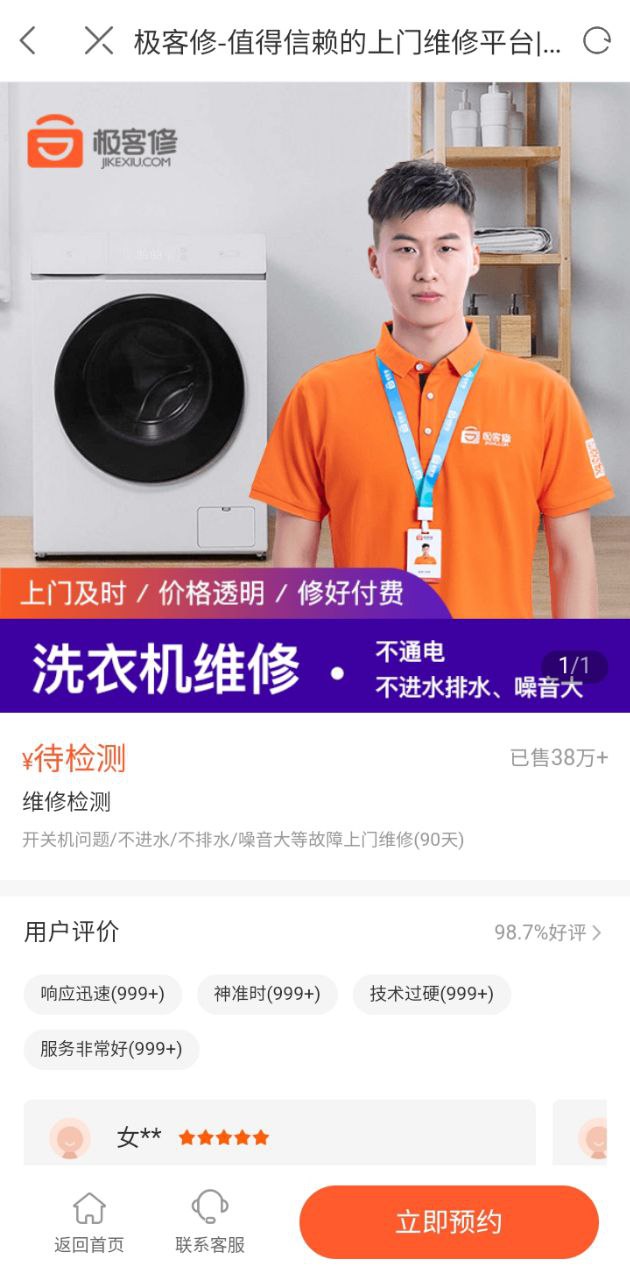The image size is (630, 1280).
Task: Filter reviews by 响应迅速(999+)
Action: click(102, 994)
